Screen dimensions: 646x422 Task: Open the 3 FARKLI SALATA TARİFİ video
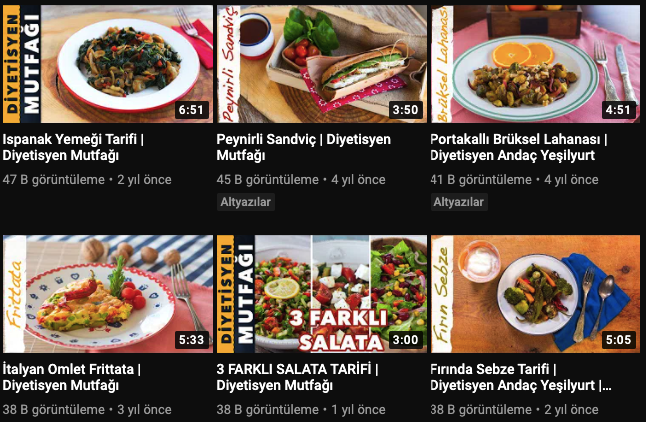pyautogui.click(x=322, y=295)
